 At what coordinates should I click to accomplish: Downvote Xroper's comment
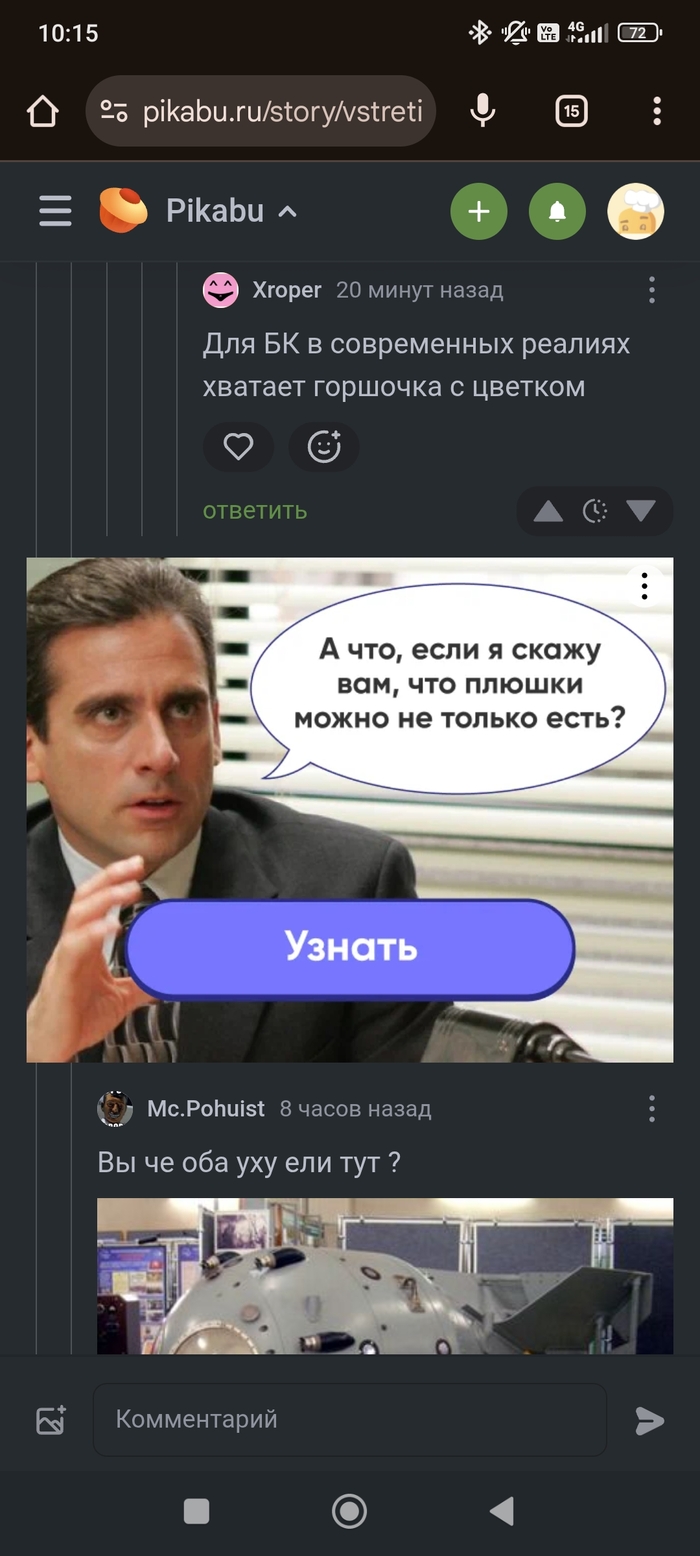[x=641, y=512]
